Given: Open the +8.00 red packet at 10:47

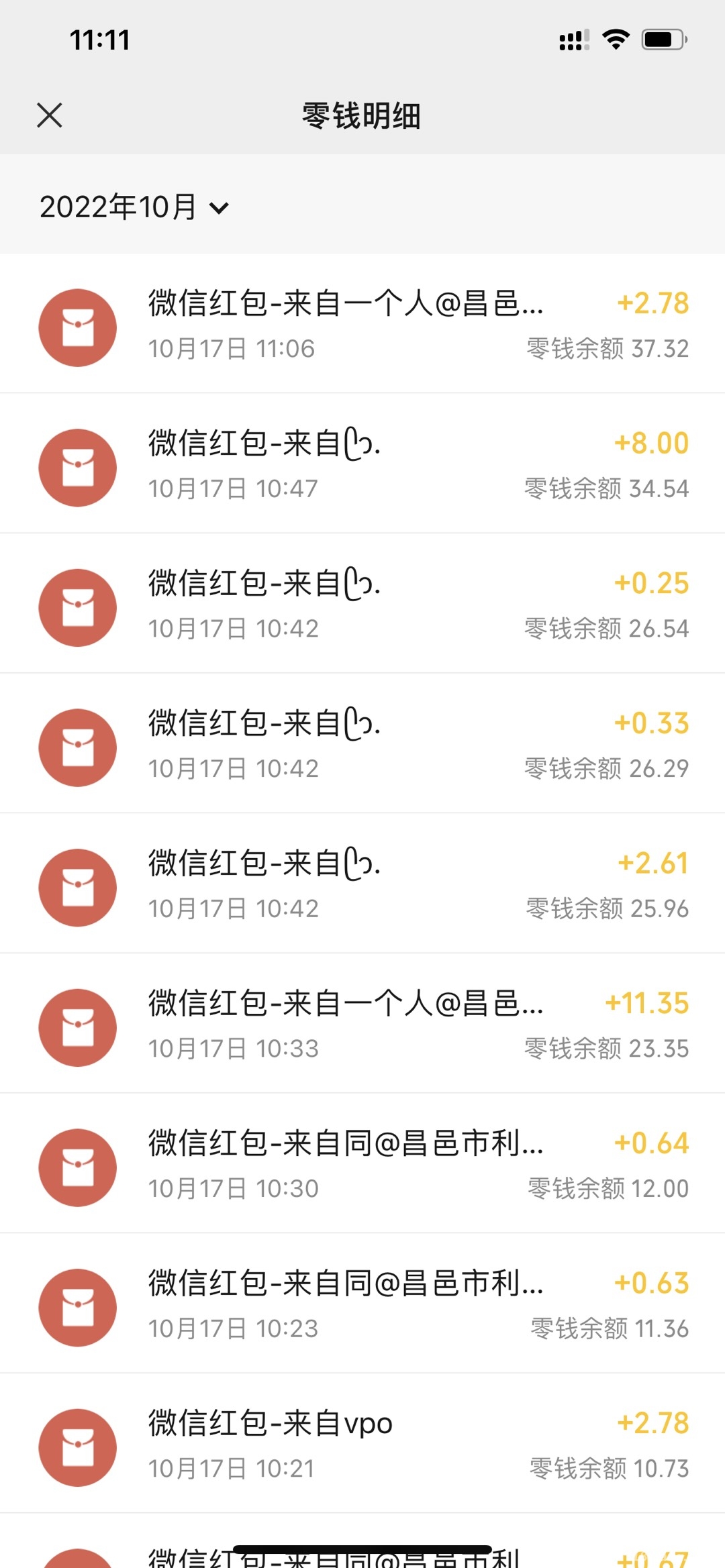Looking at the screenshot, I should click(362, 466).
